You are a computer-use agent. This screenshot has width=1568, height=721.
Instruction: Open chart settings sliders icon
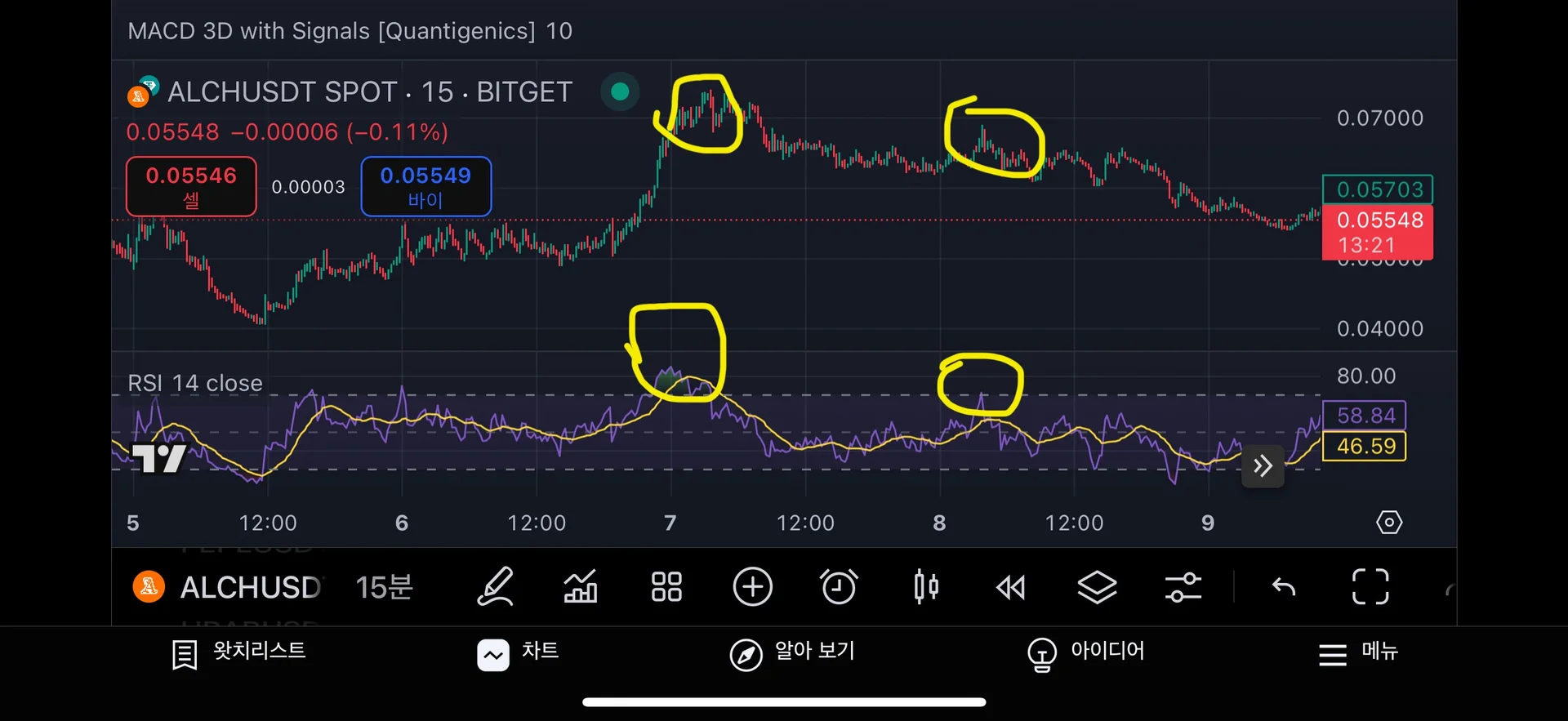tap(1183, 587)
